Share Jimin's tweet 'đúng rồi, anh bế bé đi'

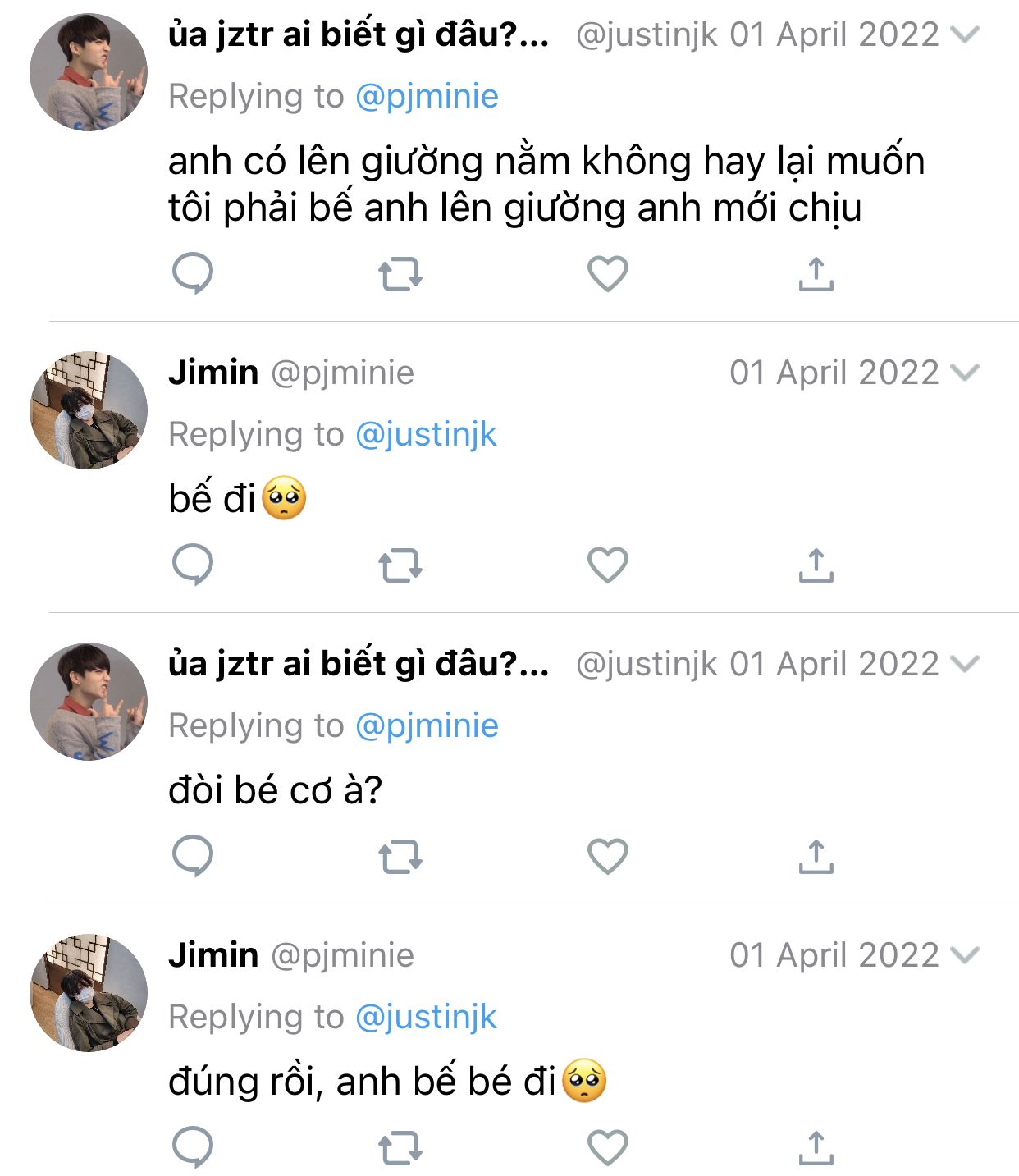[816, 1147]
